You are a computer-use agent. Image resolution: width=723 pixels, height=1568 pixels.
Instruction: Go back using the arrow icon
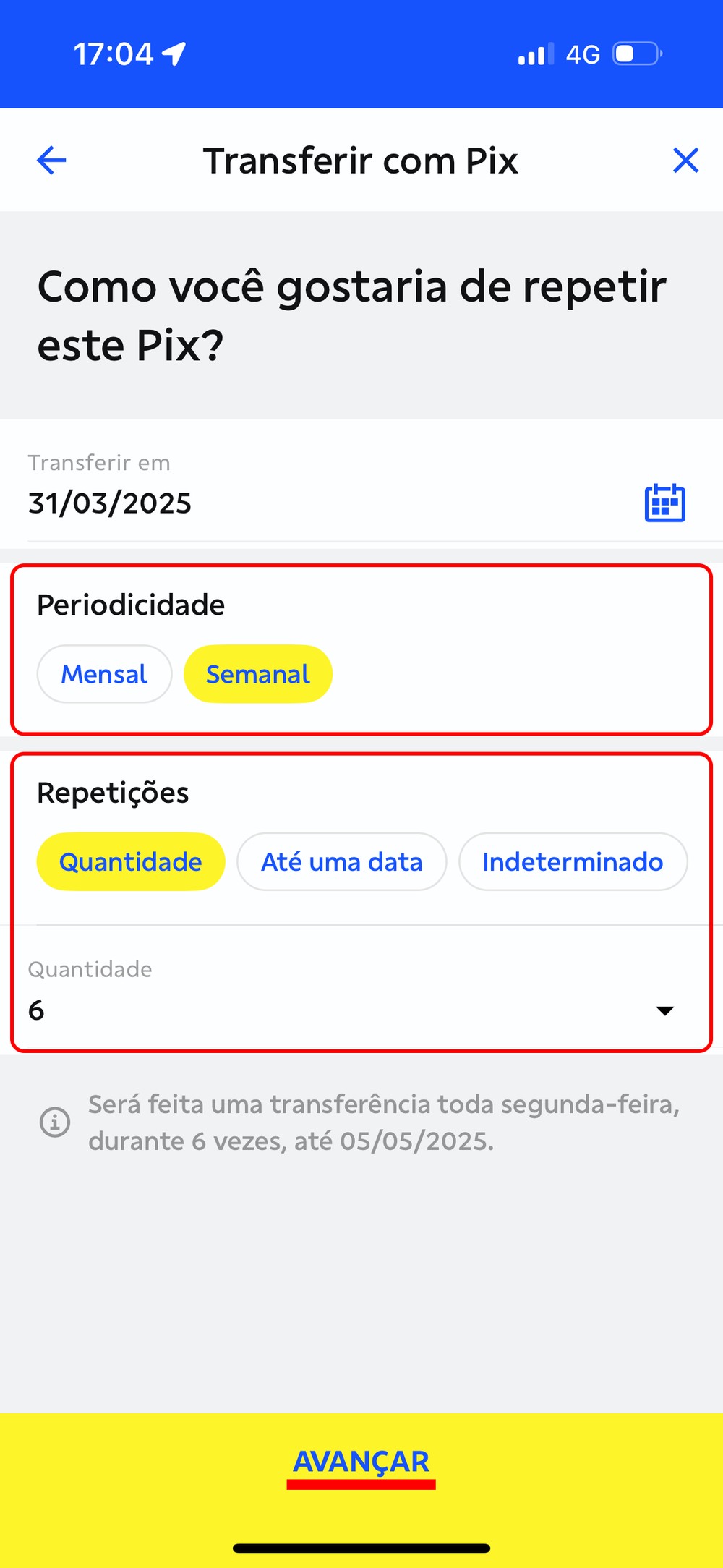[51, 160]
